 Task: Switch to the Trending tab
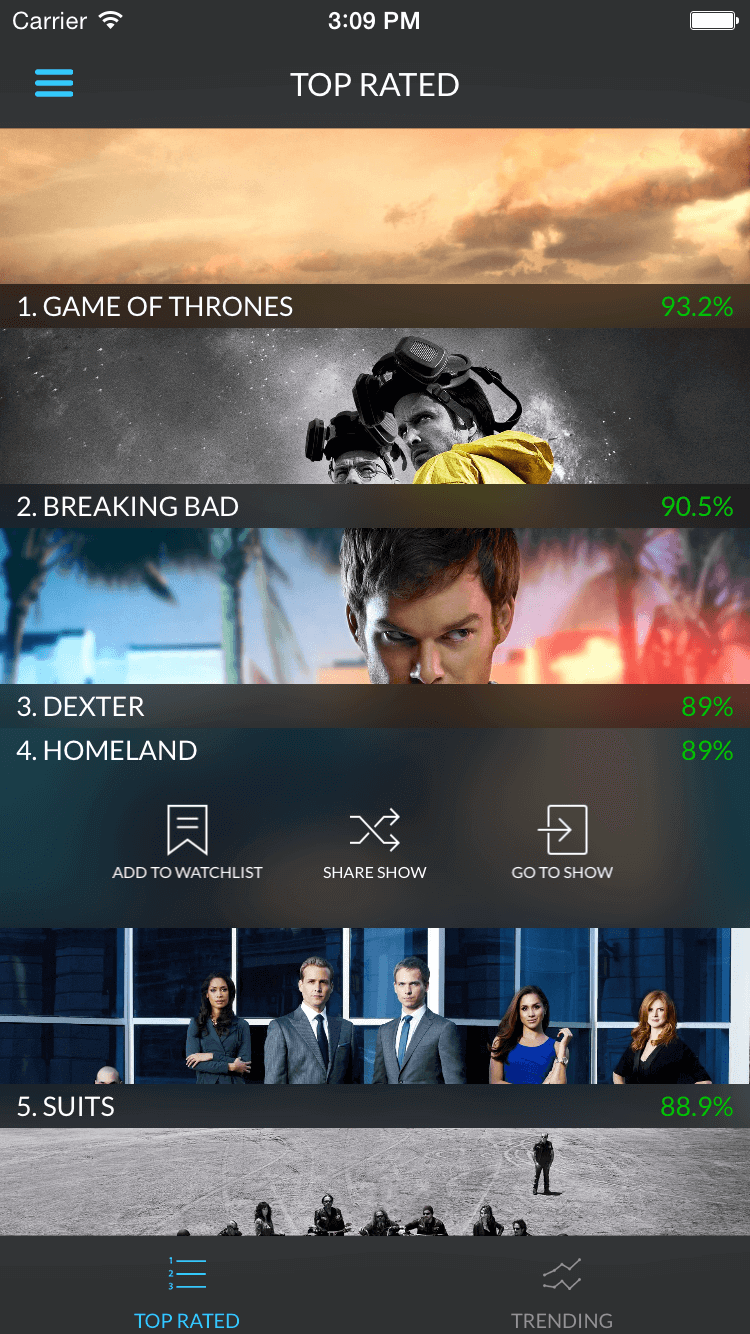pos(562,1291)
